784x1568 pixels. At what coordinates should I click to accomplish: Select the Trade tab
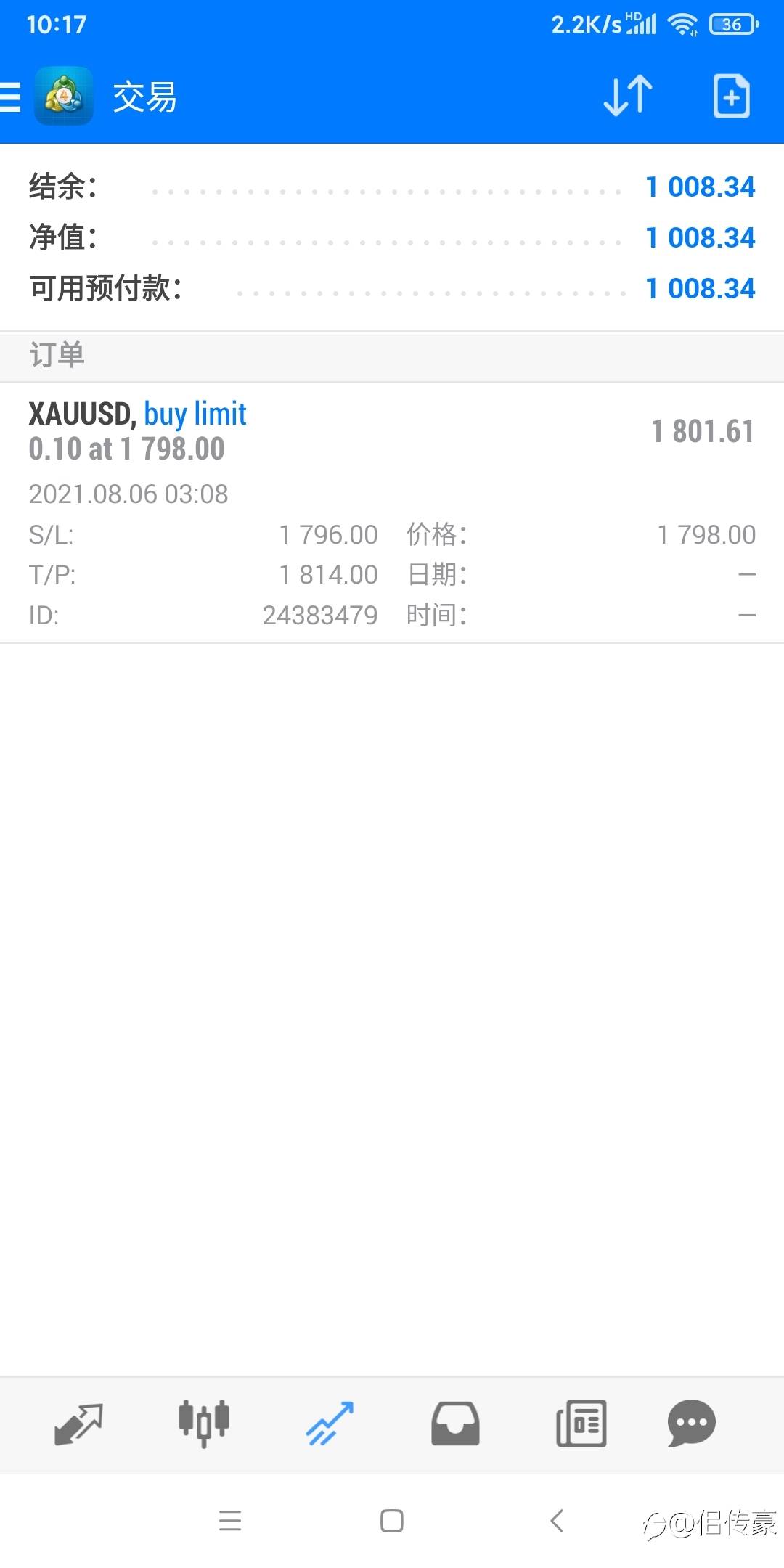pos(330,1424)
